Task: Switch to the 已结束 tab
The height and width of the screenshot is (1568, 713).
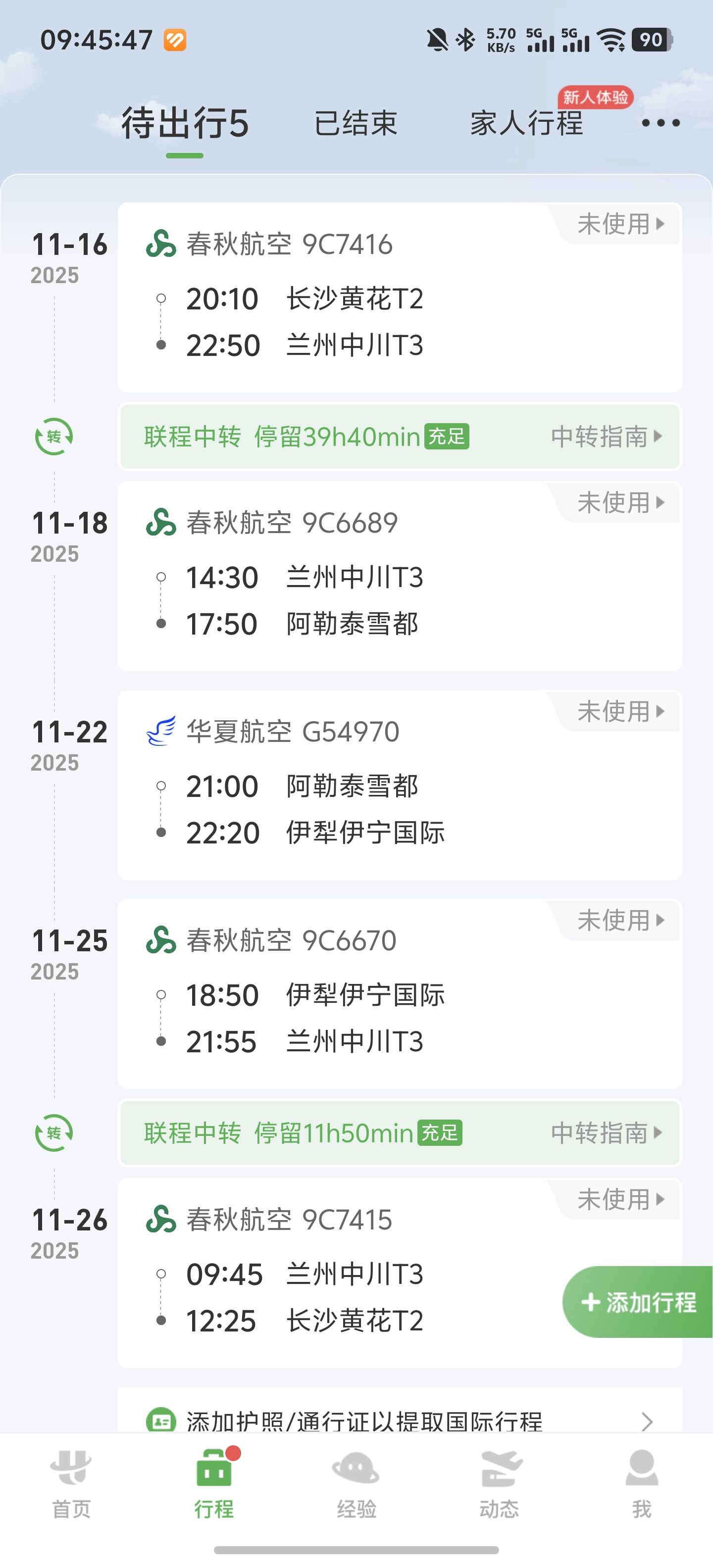Action: 356,123
